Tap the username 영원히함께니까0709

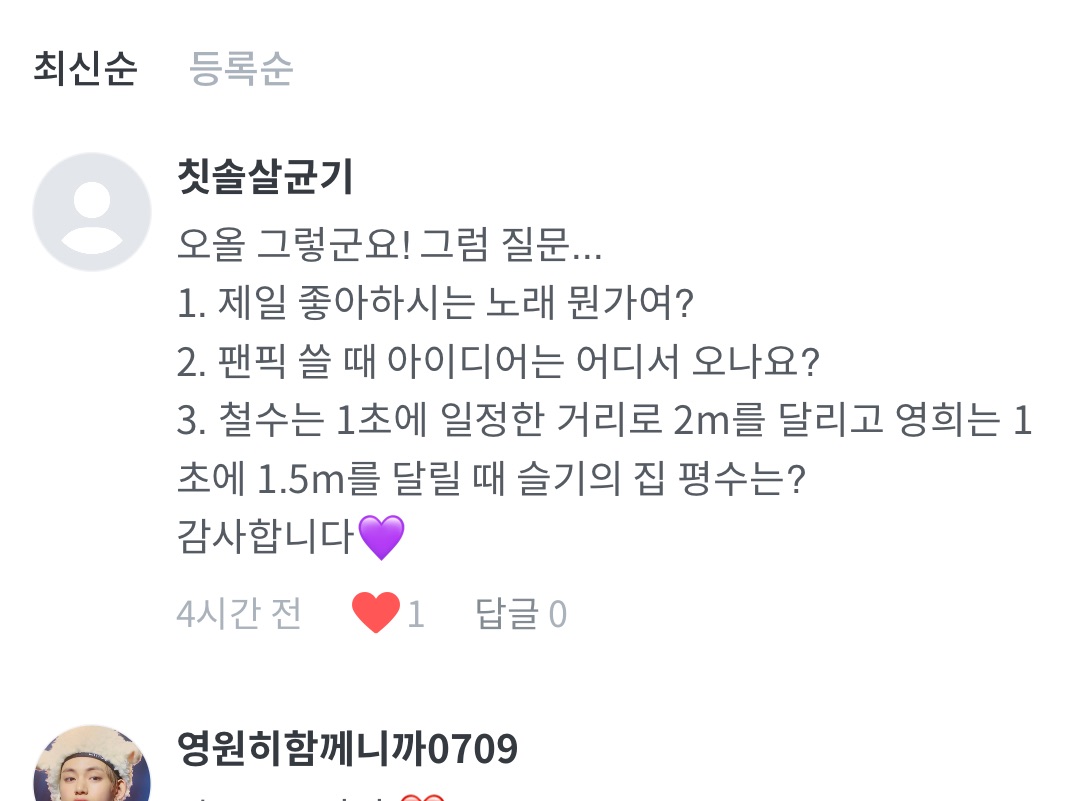(x=347, y=748)
